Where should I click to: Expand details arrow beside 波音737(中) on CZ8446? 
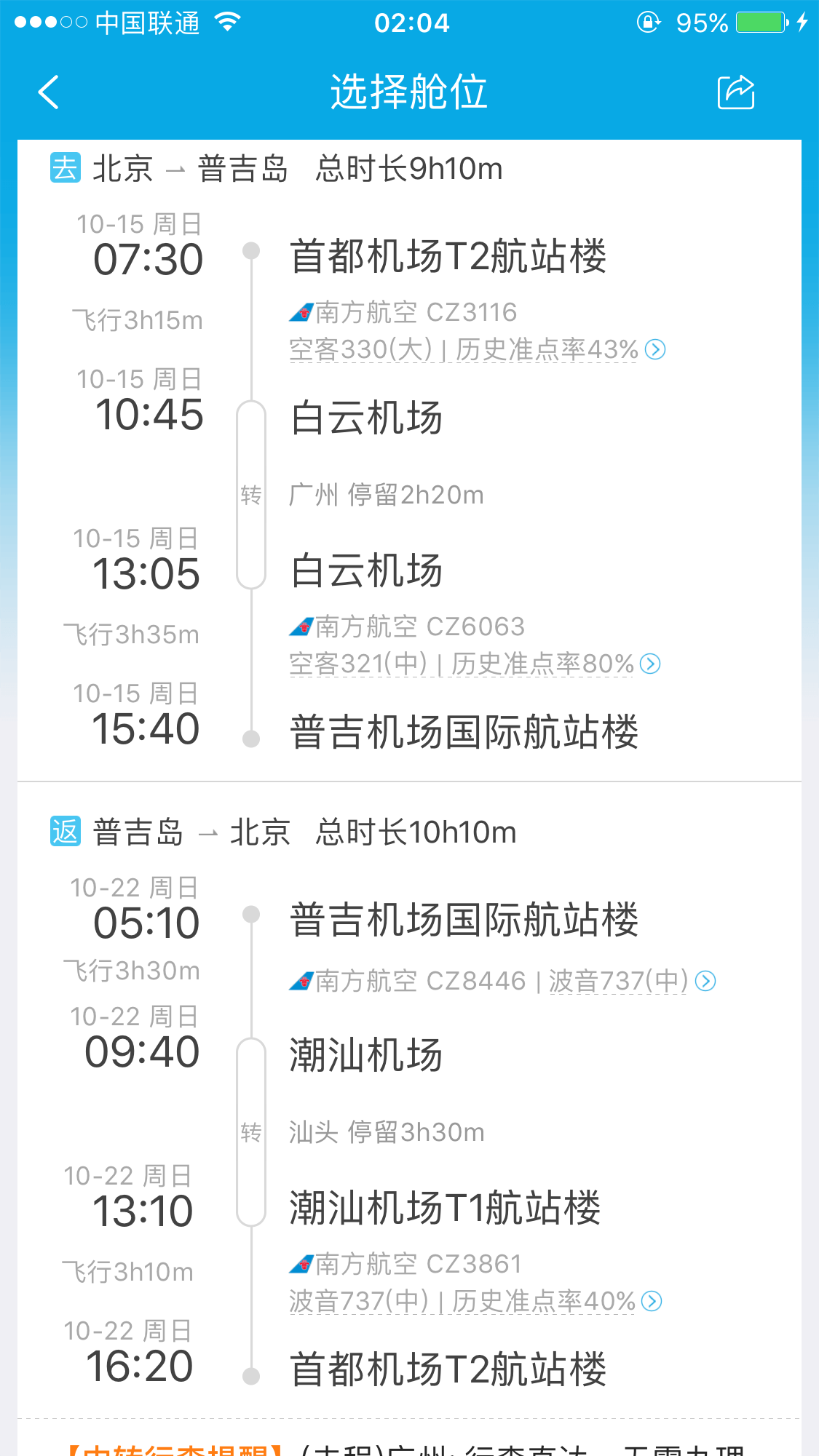(x=705, y=980)
